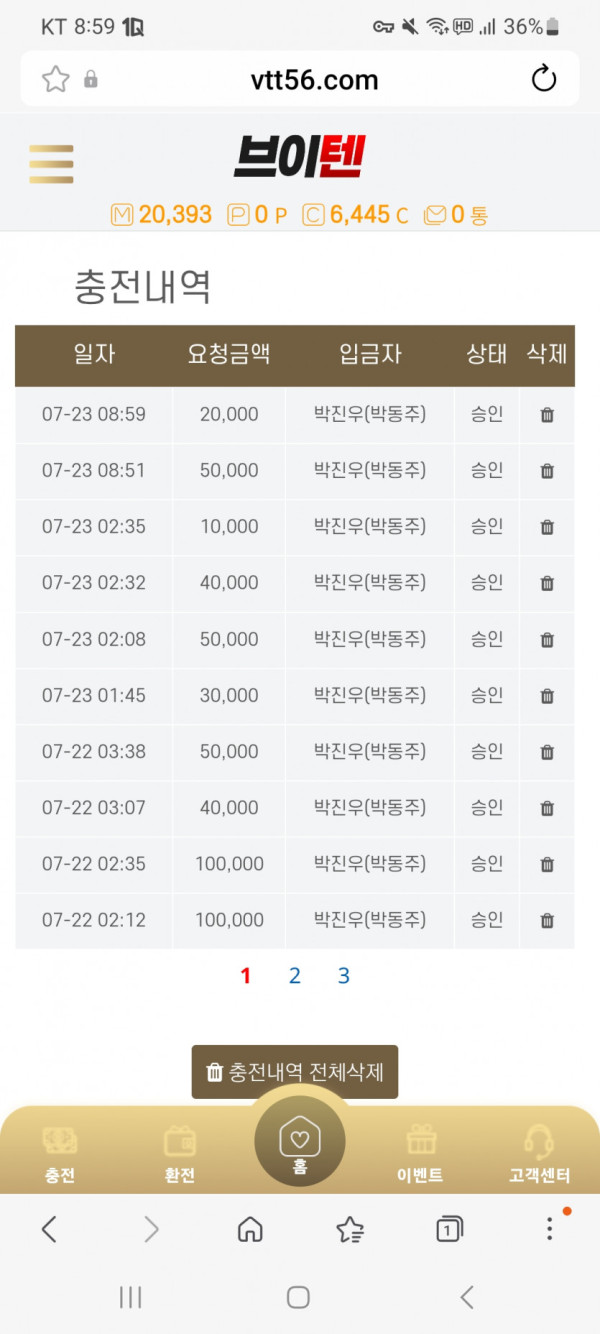Open the browser bookmarks list
Screen dimensions: 600x1334
click(x=349, y=1230)
